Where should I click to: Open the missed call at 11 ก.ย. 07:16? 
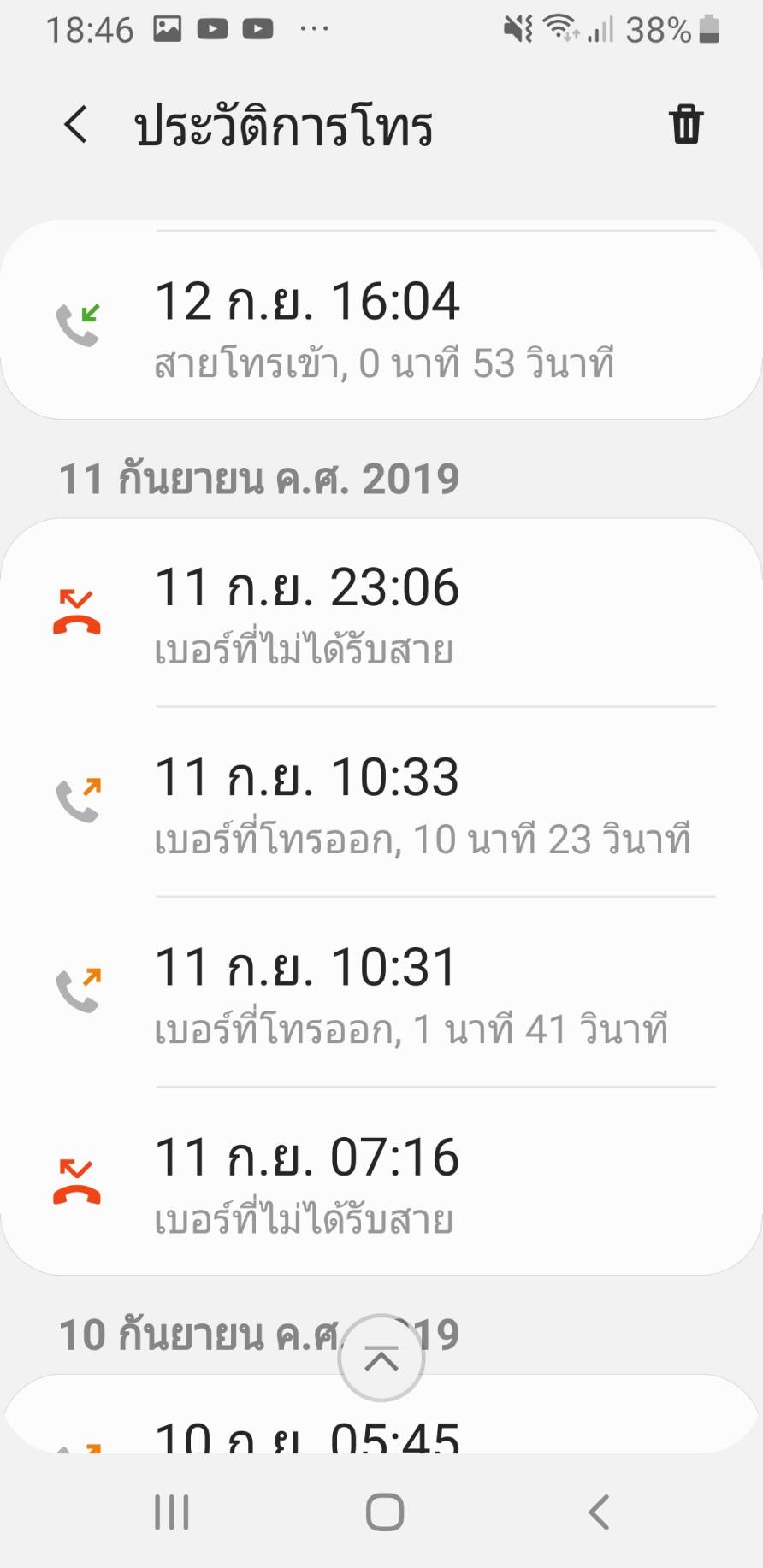point(381,1184)
